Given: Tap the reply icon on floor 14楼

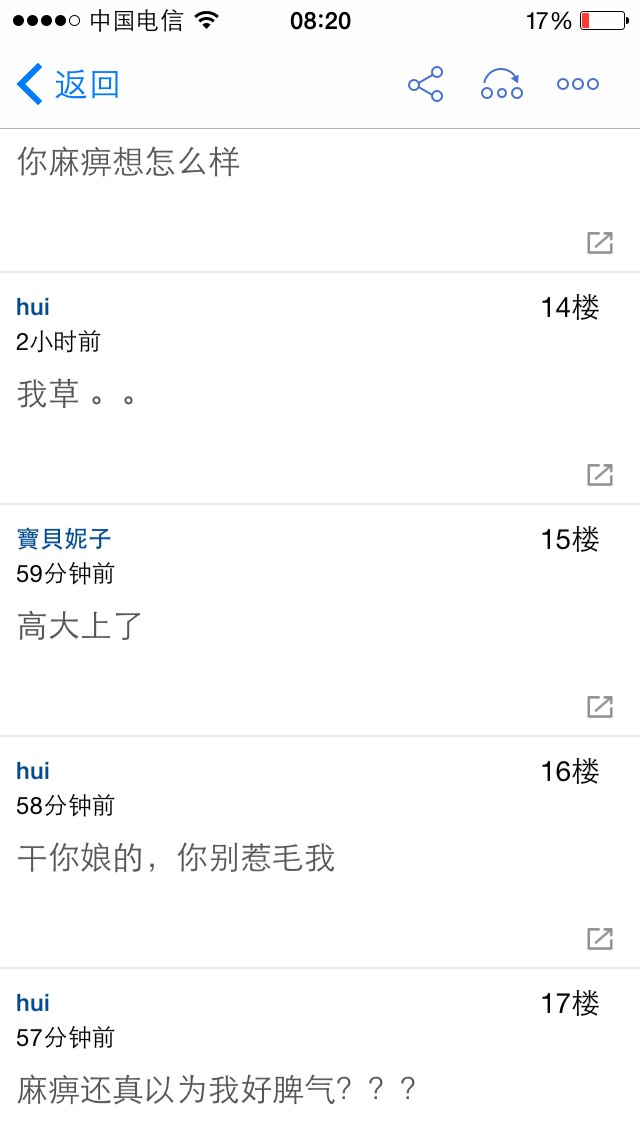Looking at the screenshot, I should 600,475.
